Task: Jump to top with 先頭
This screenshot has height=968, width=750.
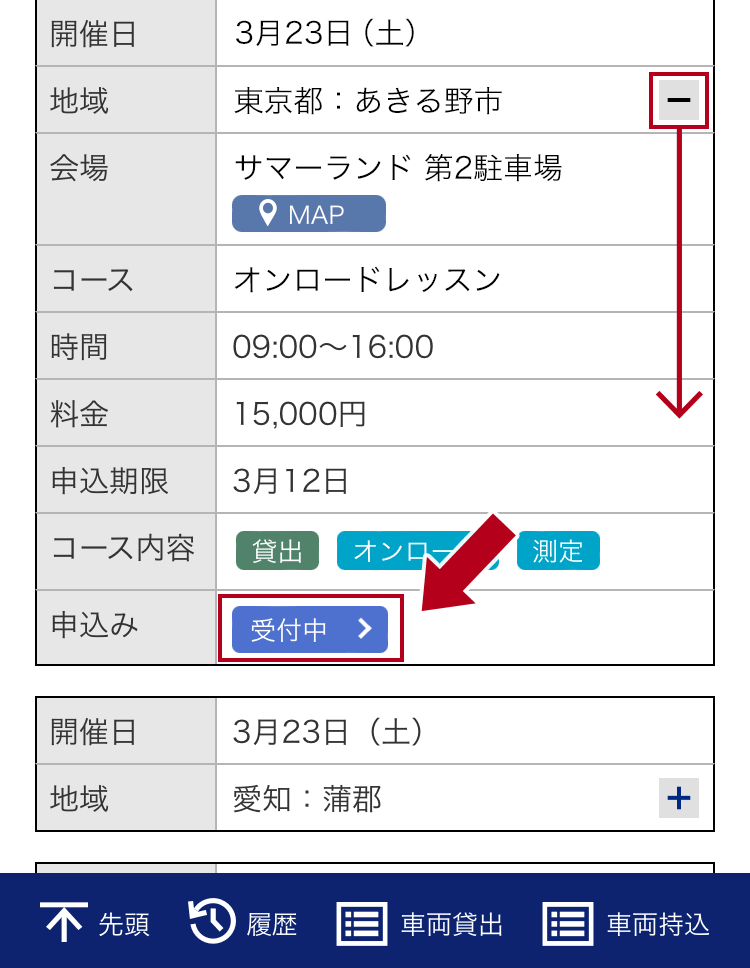Action: click(x=95, y=922)
